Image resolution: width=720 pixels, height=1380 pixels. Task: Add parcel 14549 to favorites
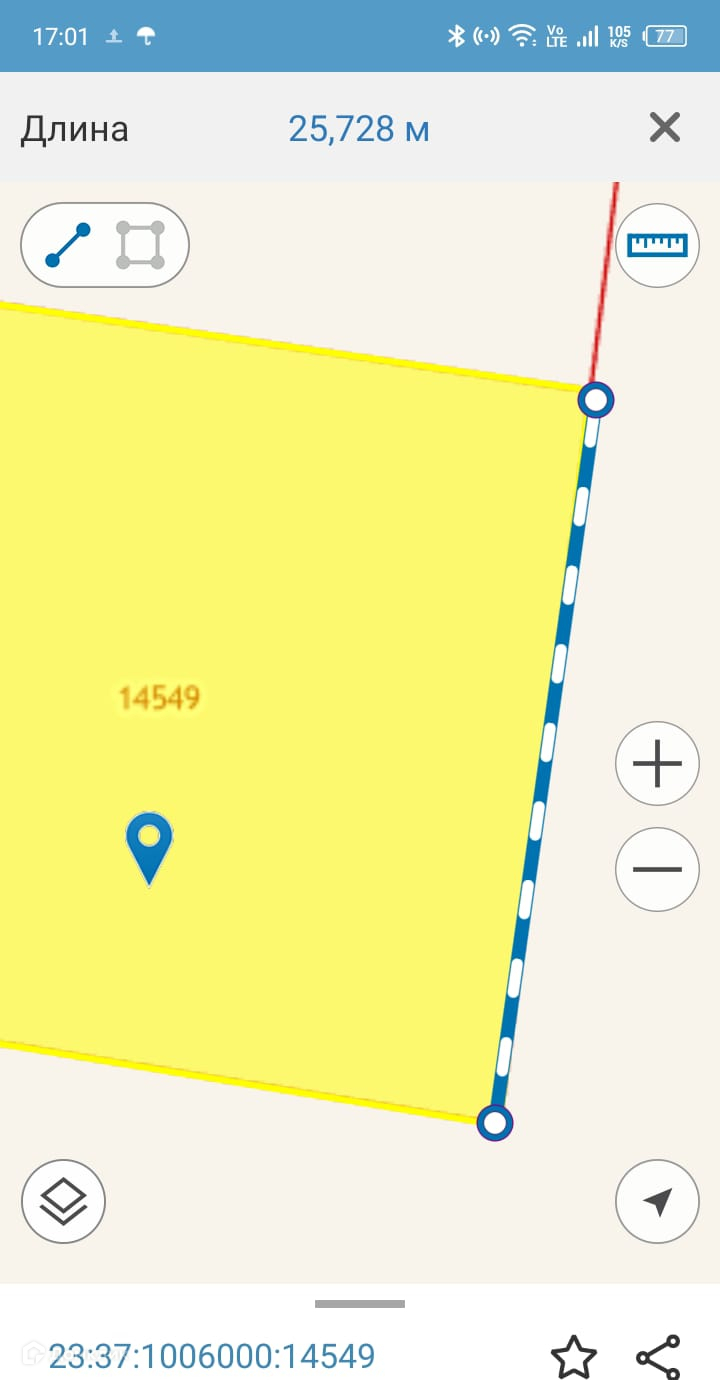[574, 1357]
